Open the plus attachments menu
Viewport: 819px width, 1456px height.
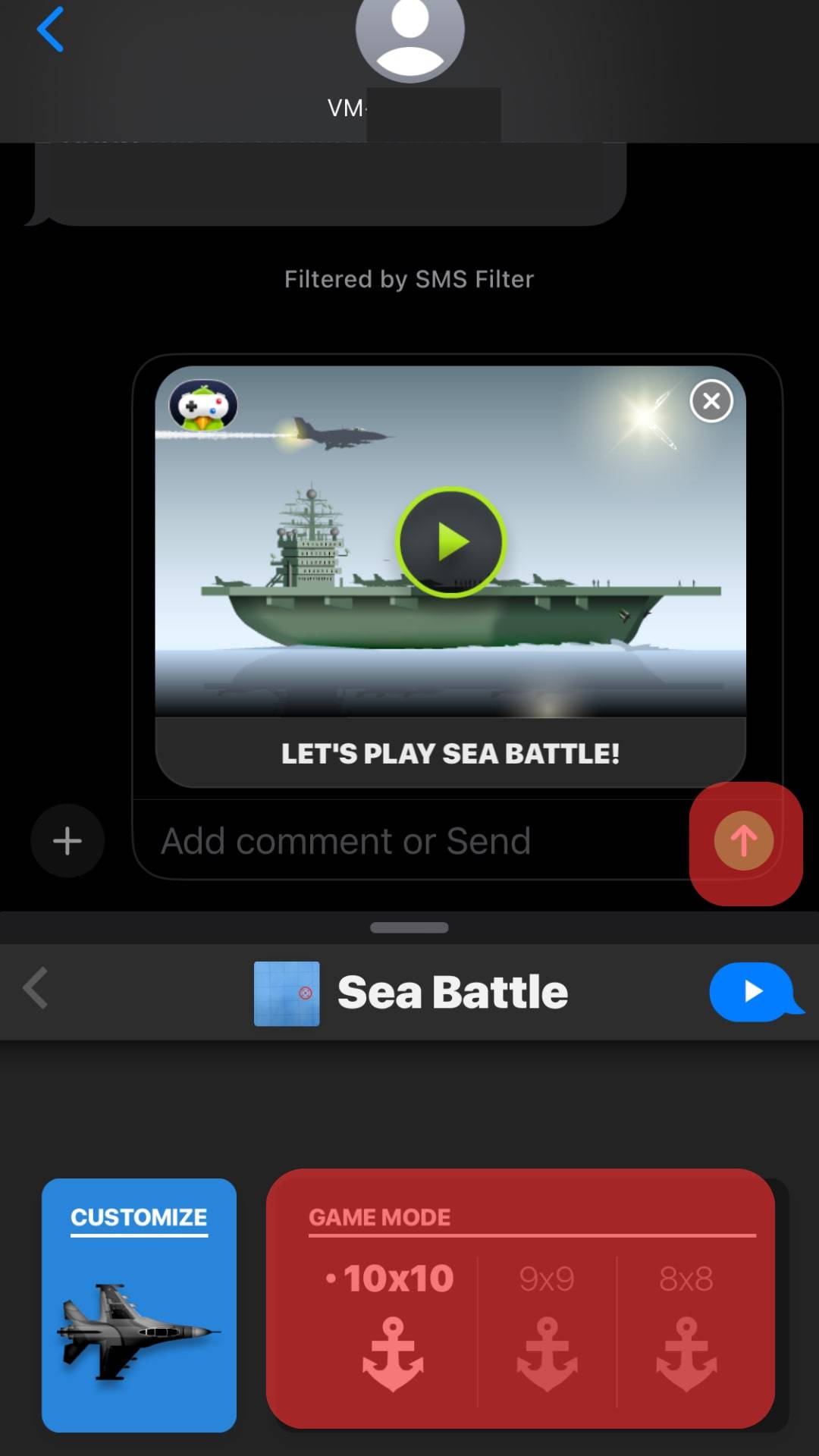pos(67,841)
